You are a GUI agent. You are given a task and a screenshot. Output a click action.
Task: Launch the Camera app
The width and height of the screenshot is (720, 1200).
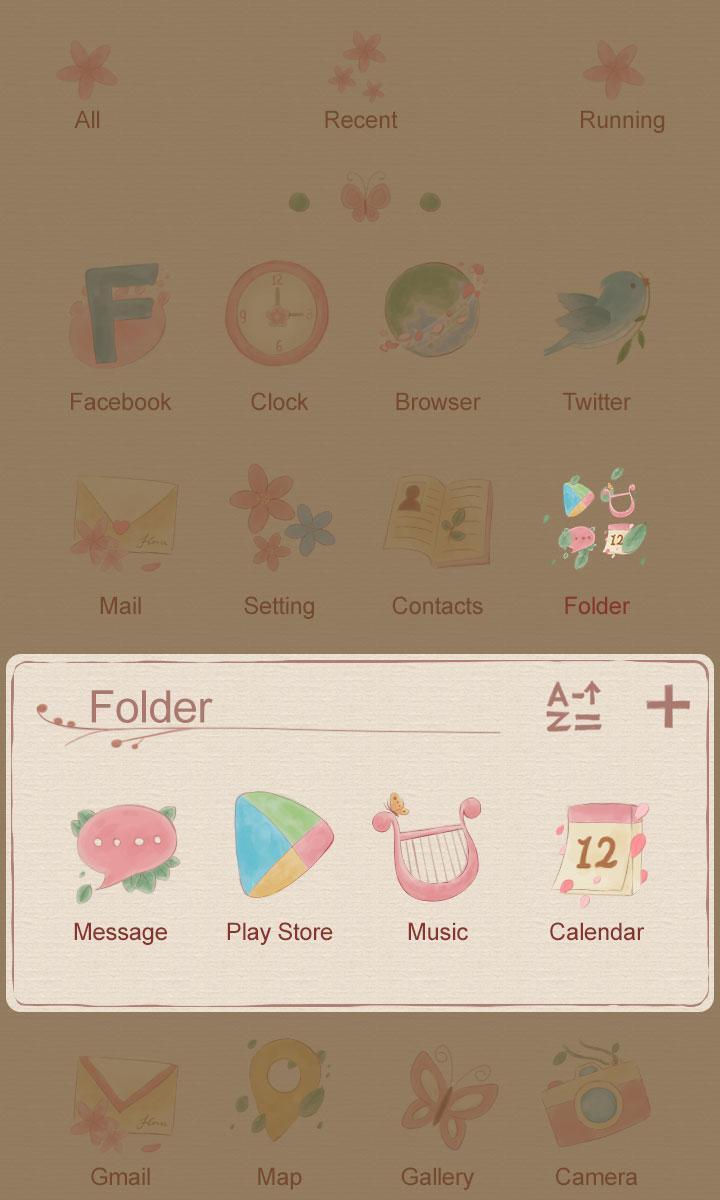tap(596, 1095)
